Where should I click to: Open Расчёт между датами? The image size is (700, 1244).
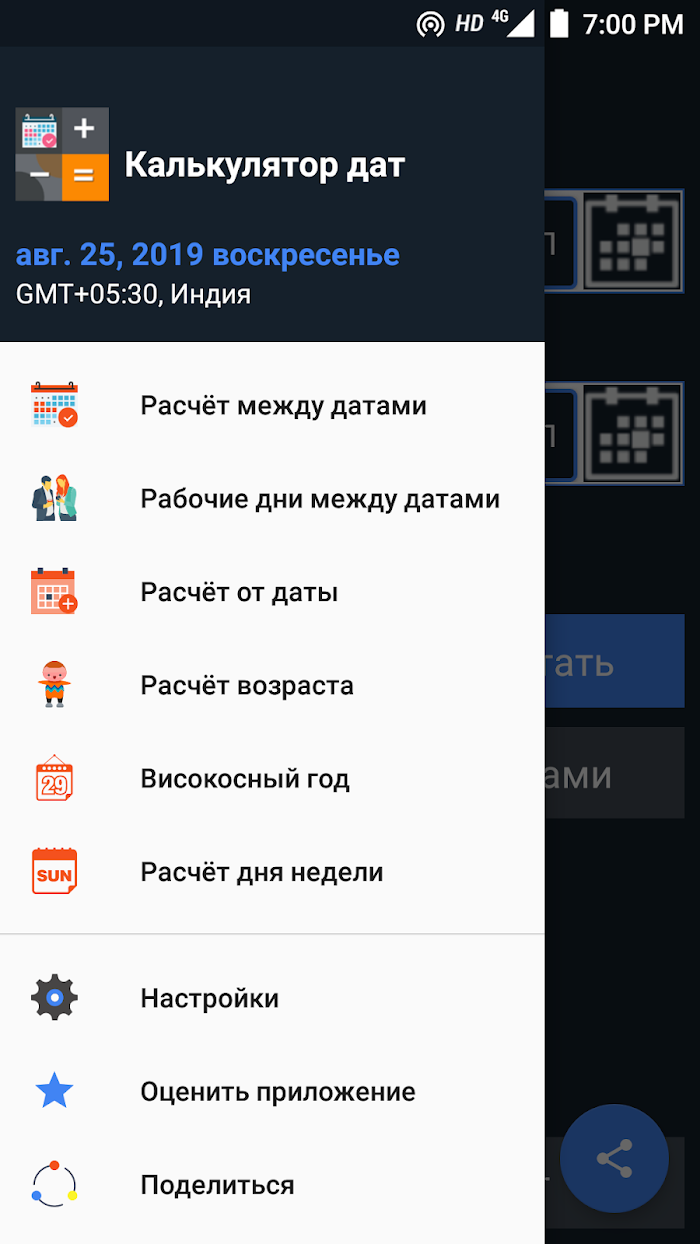(x=283, y=406)
